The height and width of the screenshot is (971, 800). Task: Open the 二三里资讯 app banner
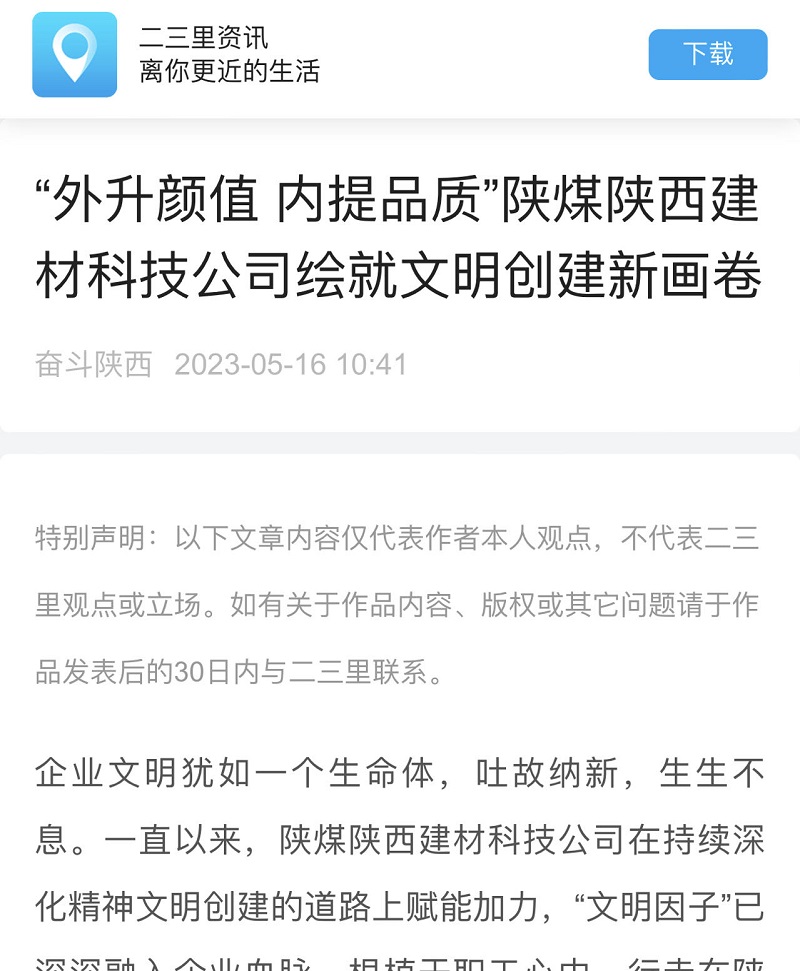tap(228, 55)
